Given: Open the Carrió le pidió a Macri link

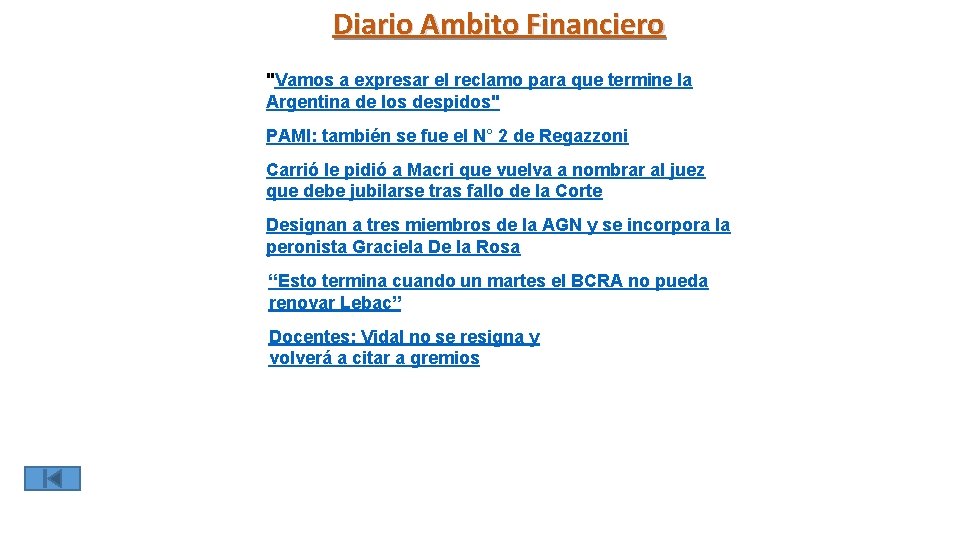Looking at the screenshot, I should tap(486, 180).
